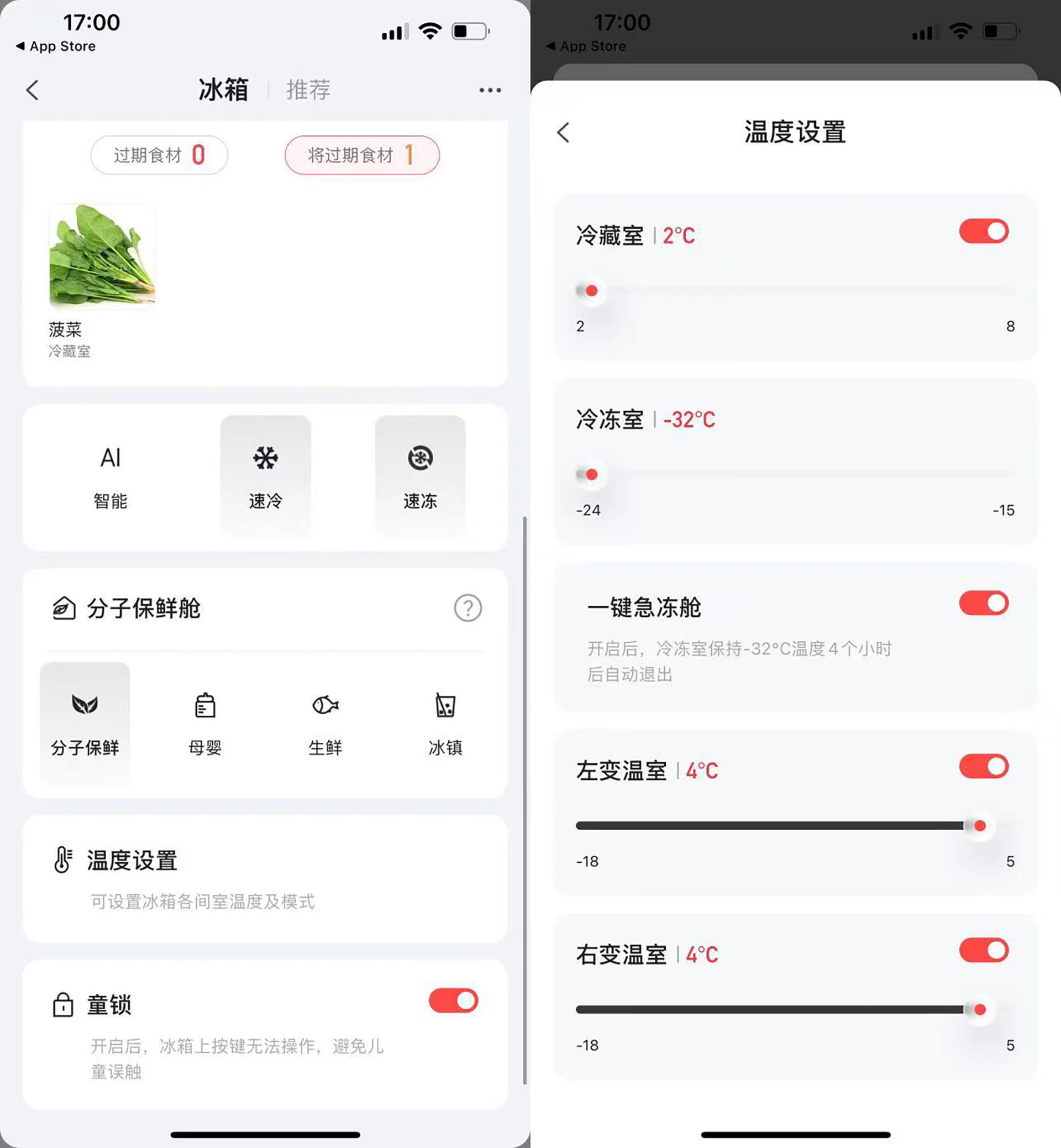Open the 分子保鲜舱 help question mark
The image size is (1061, 1148).
[x=468, y=608]
